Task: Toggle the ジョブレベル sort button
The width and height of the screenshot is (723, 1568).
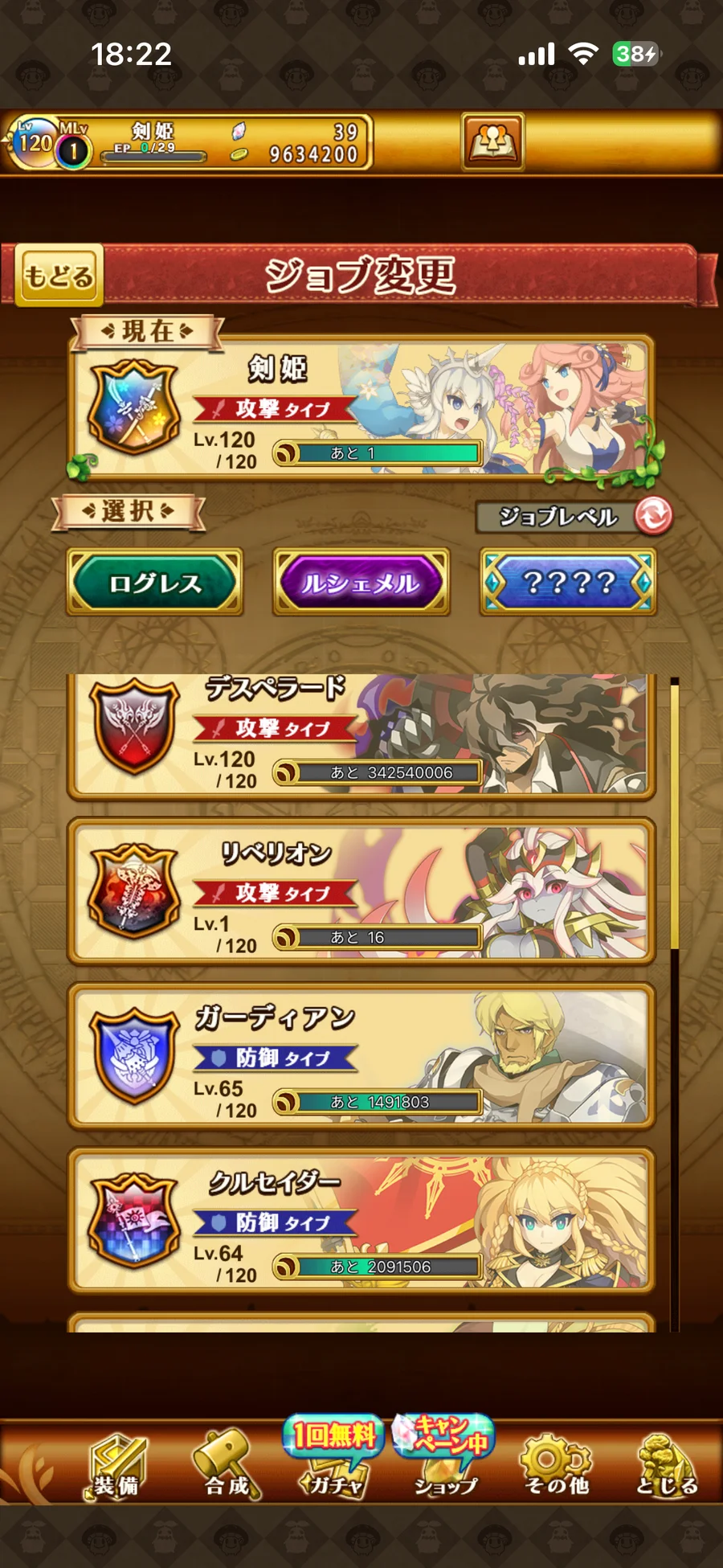Action: click(x=653, y=516)
